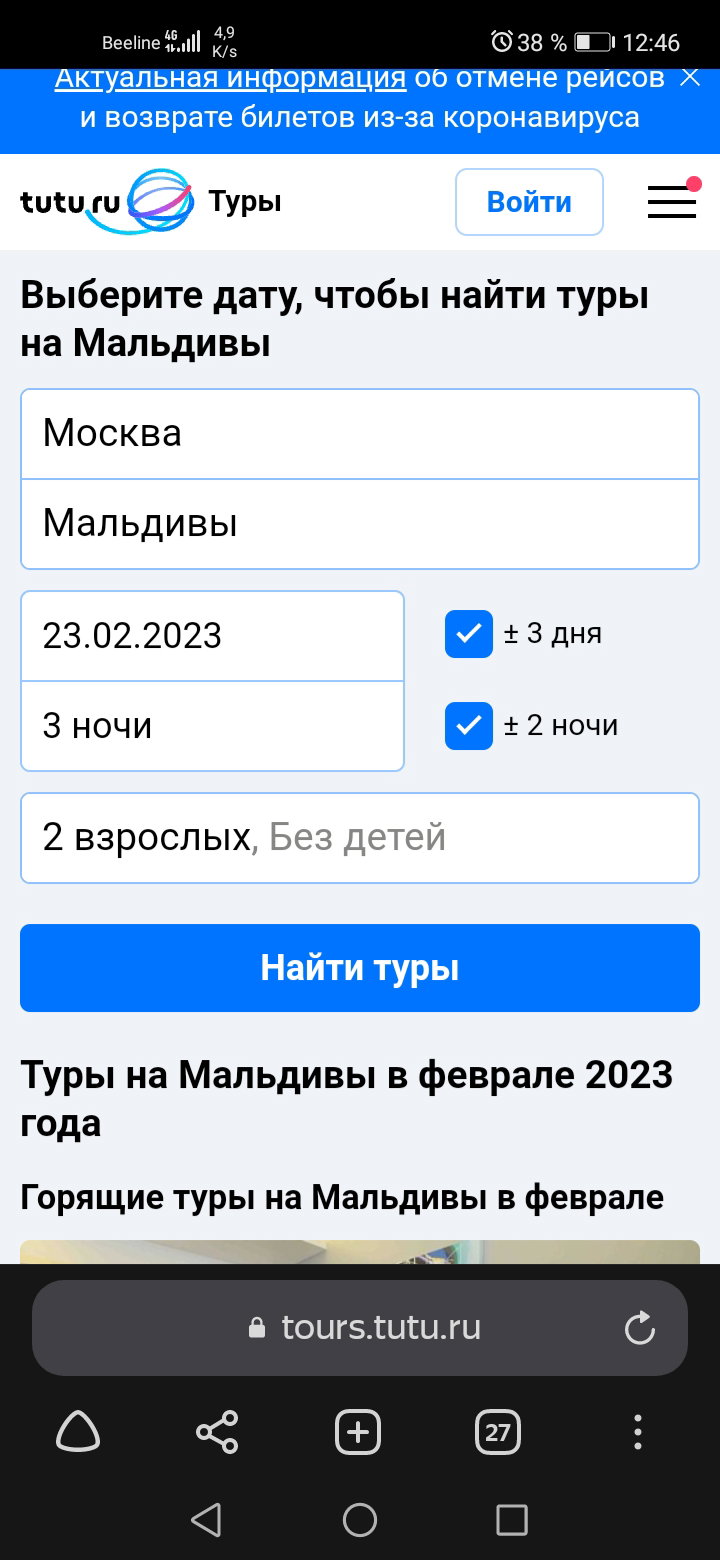Open the Актуальная информация link

click(230, 78)
